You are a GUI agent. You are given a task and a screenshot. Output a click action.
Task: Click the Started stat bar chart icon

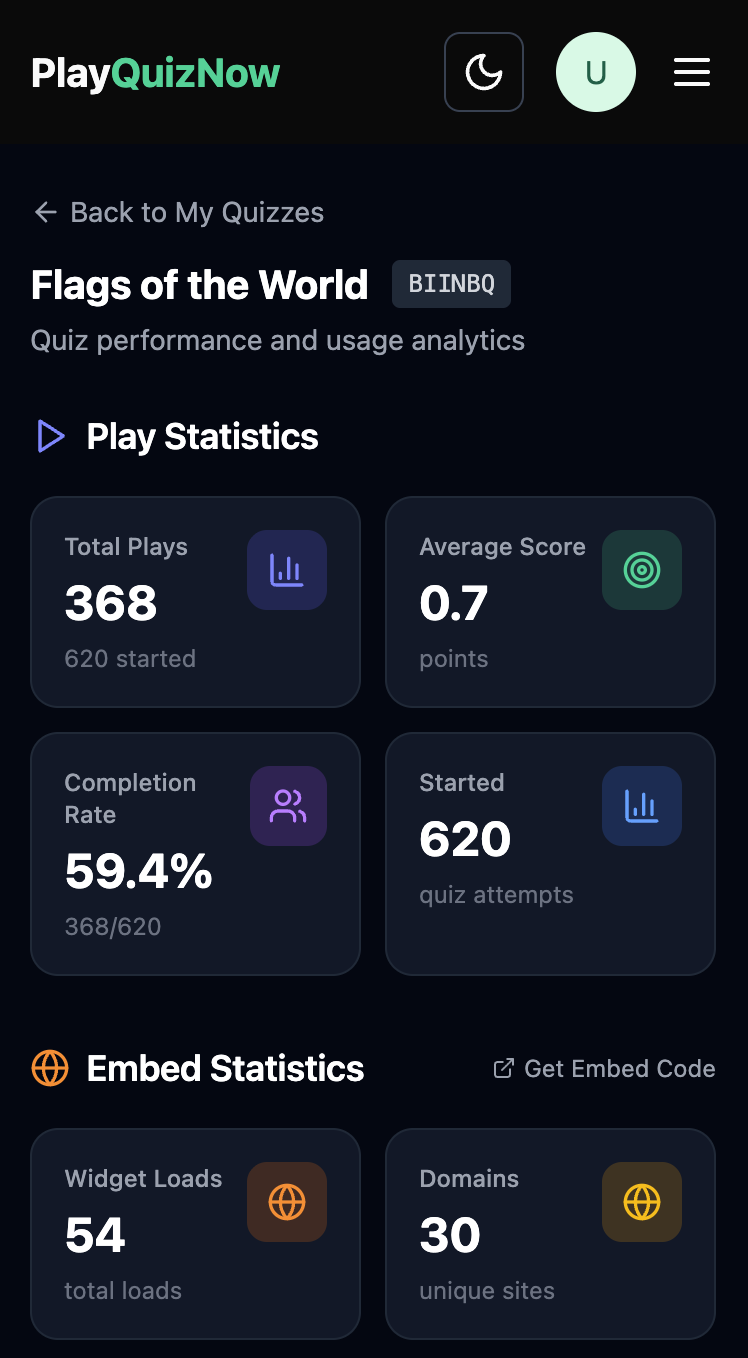tap(641, 805)
